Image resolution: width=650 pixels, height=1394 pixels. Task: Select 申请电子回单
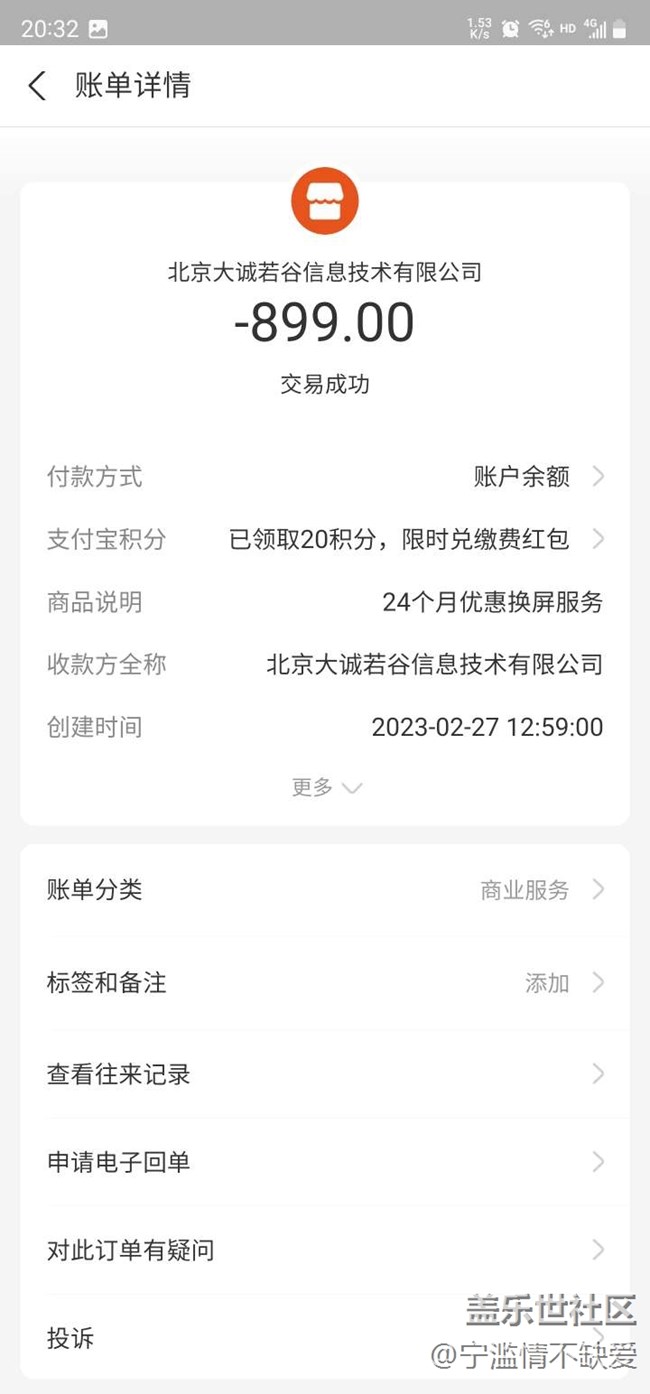pos(325,1162)
